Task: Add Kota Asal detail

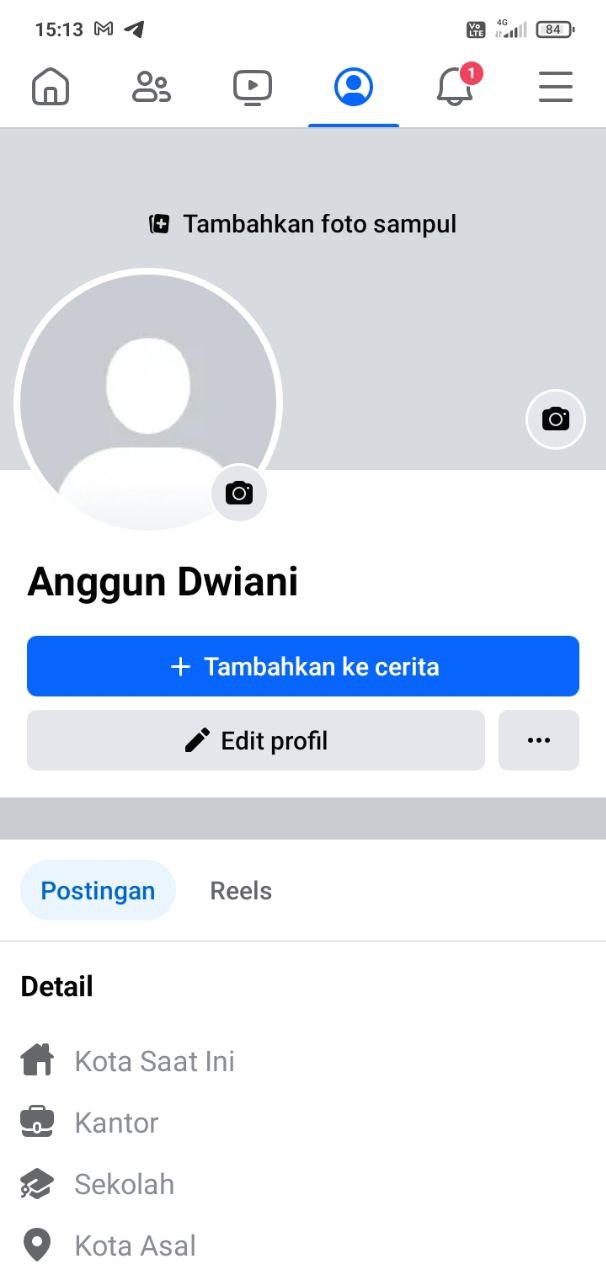Action: (135, 1246)
